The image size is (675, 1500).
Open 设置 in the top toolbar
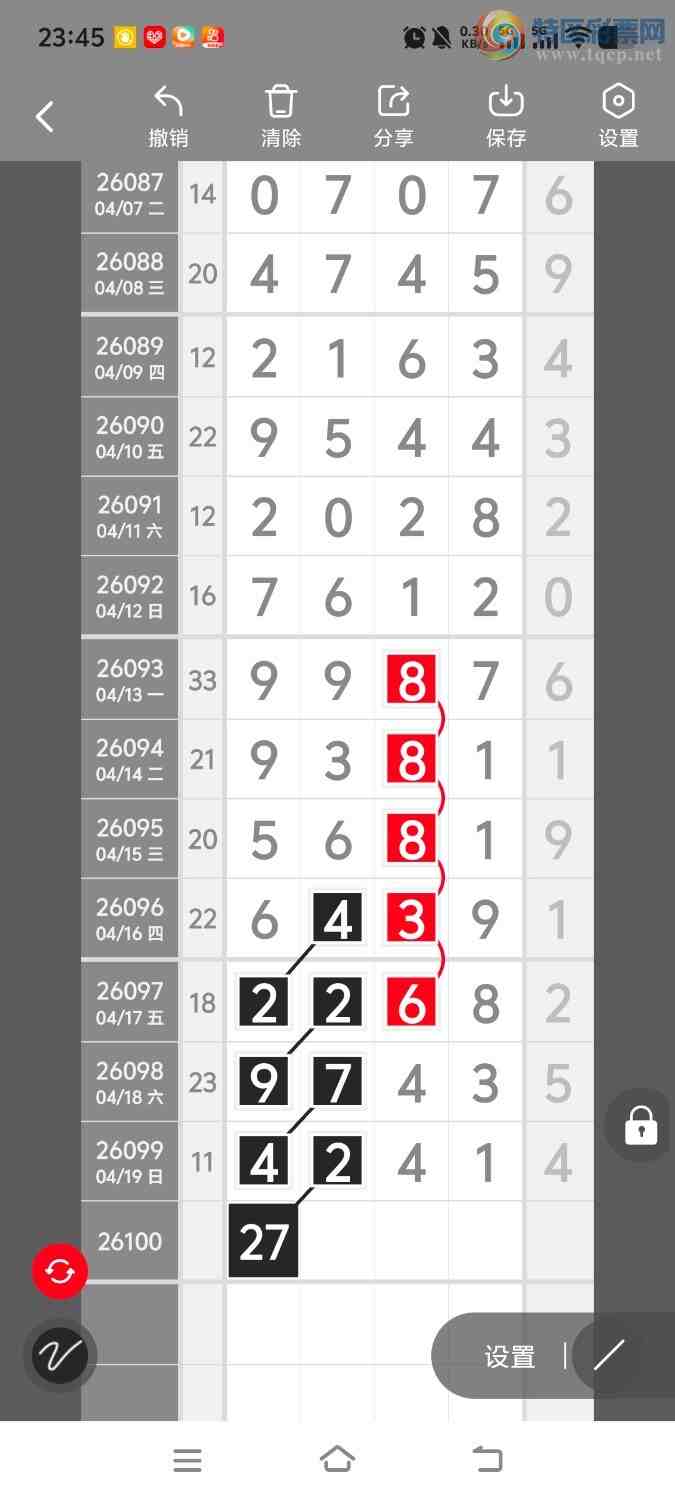[x=618, y=117]
